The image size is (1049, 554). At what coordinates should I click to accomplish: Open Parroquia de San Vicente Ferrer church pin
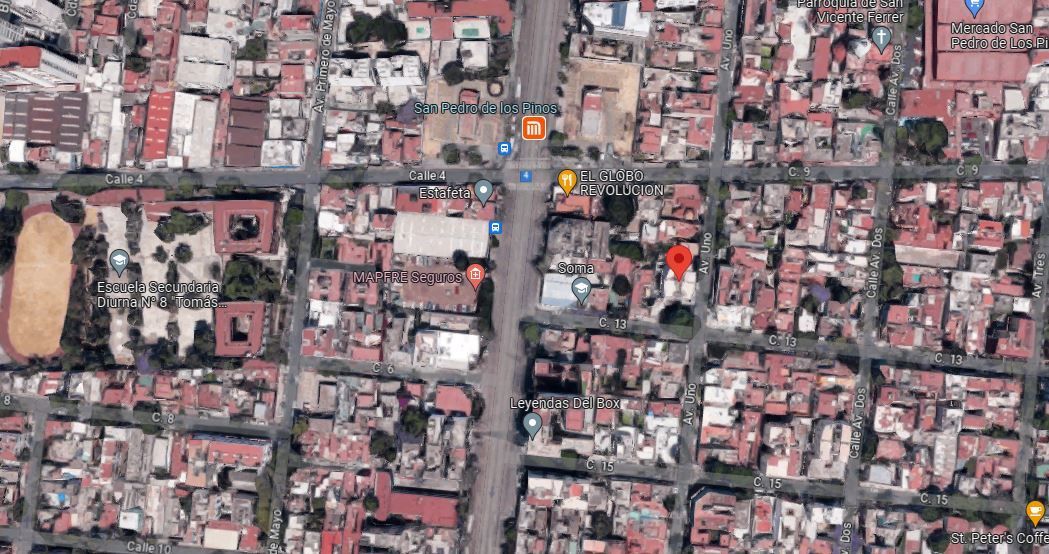[x=882, y=39]
